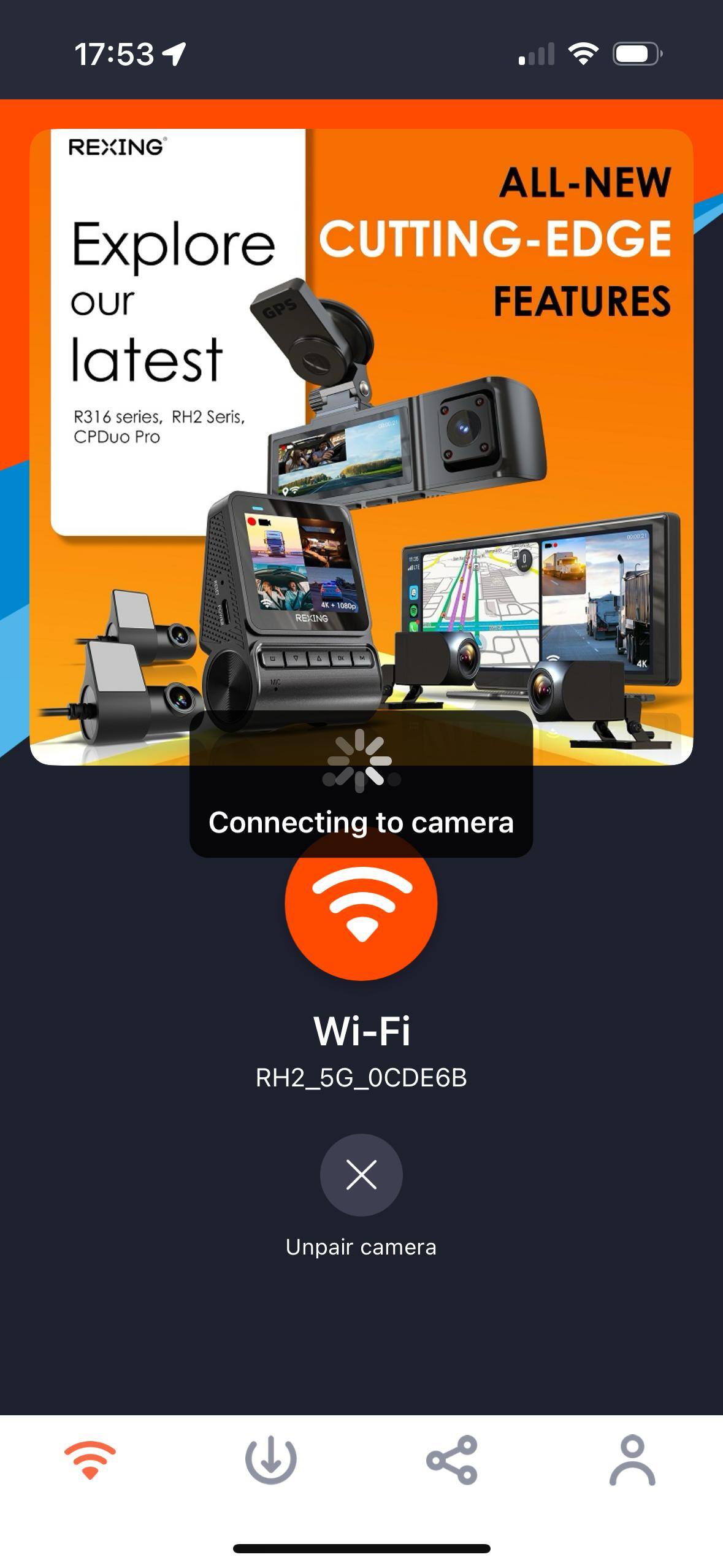The height and width of the screenshot is (1568, 723).
Task: Unpair the camera with the X button
Action: [361, 1175]
